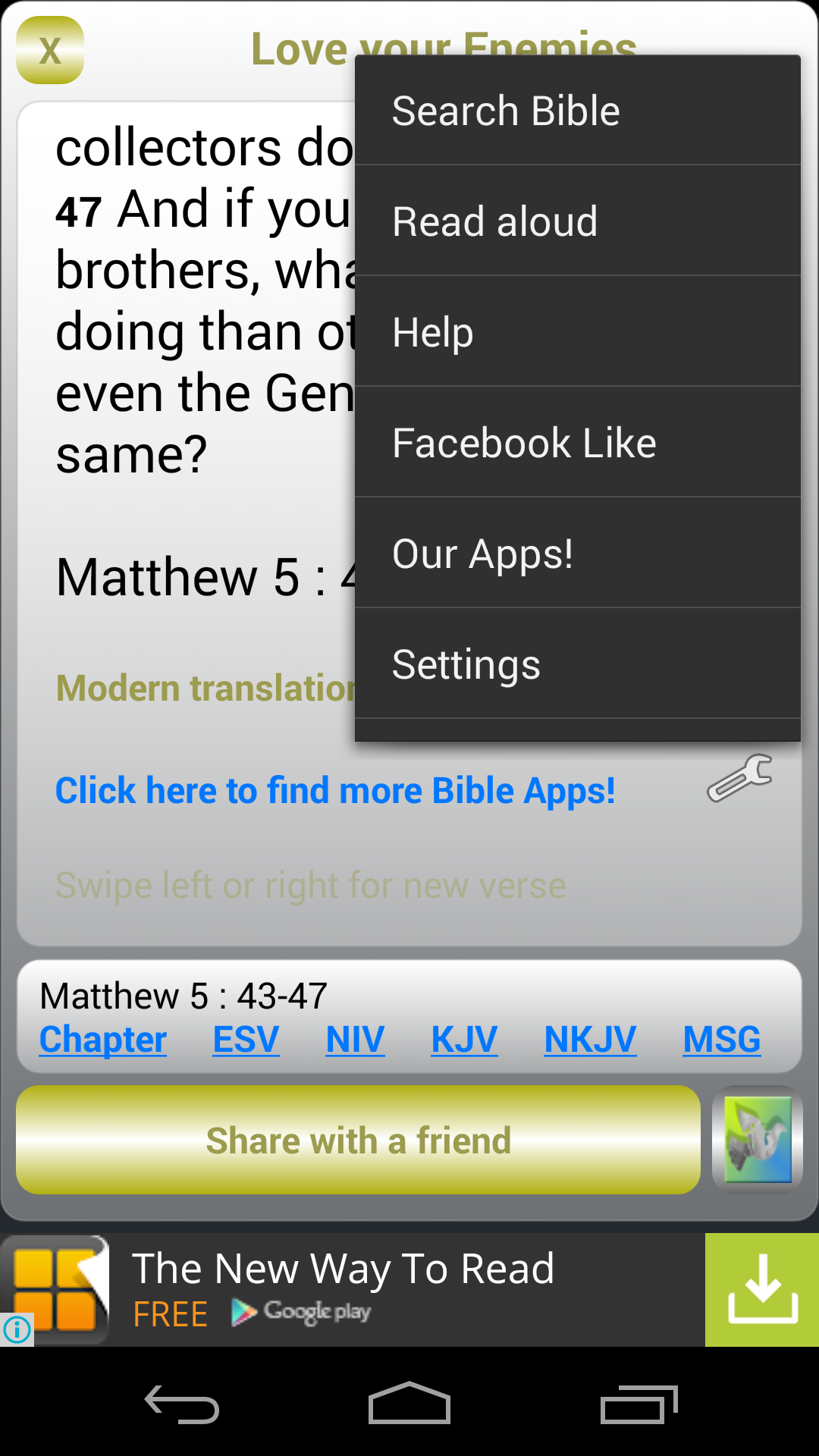Choose Read aloud option
The image size is (819, 1456).
576,221
